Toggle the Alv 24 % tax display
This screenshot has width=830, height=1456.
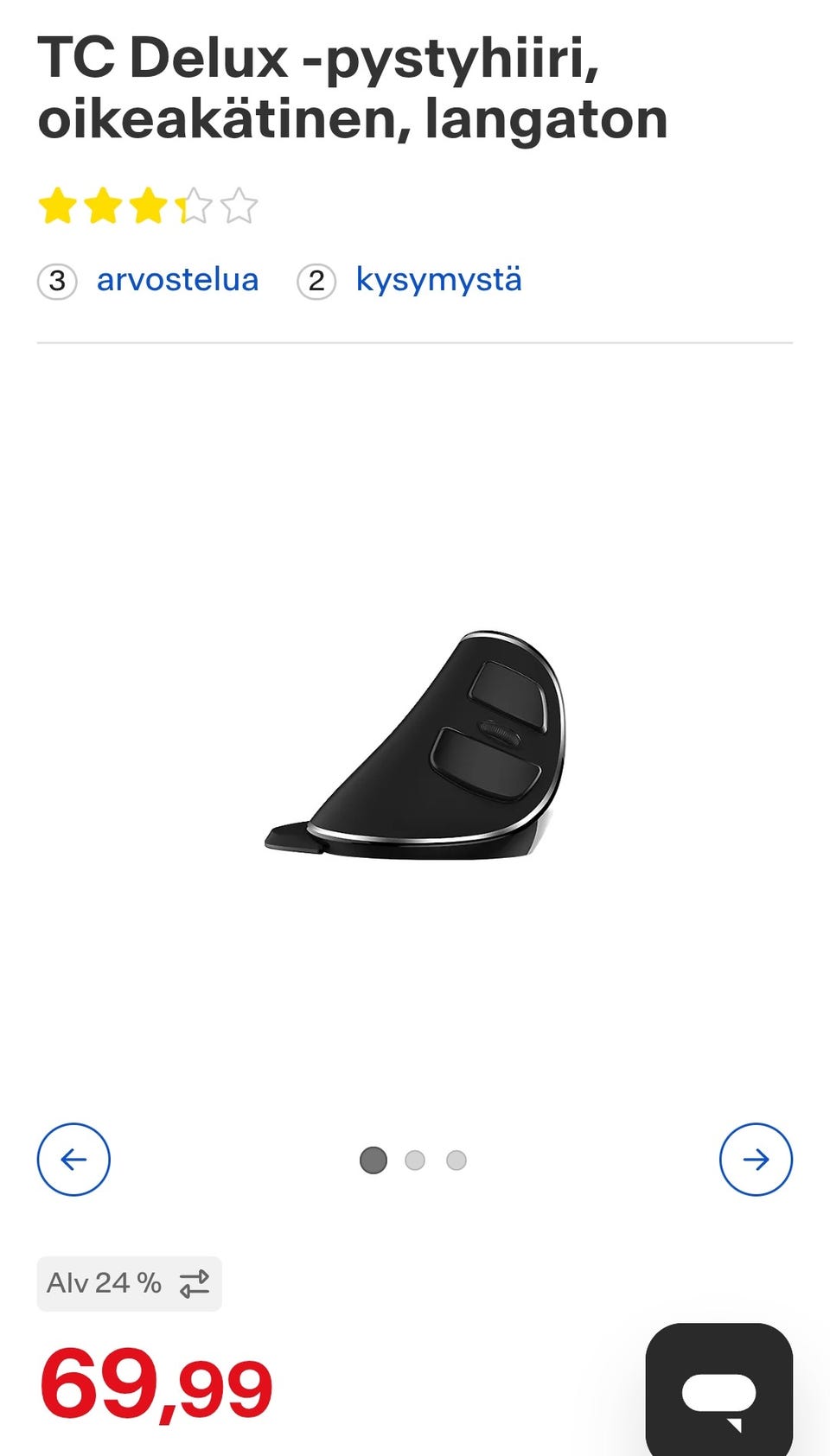click(130, 1283)
